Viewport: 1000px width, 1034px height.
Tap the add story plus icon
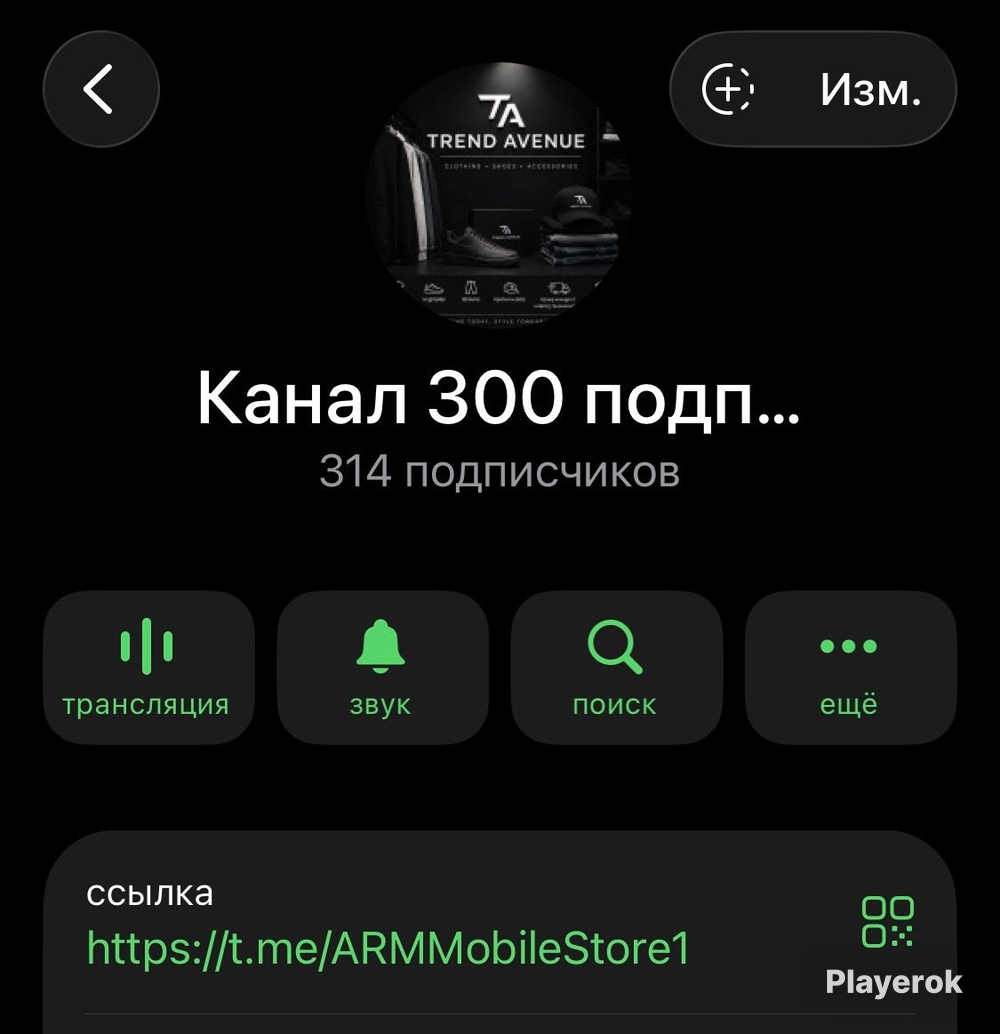pos(728,89)
